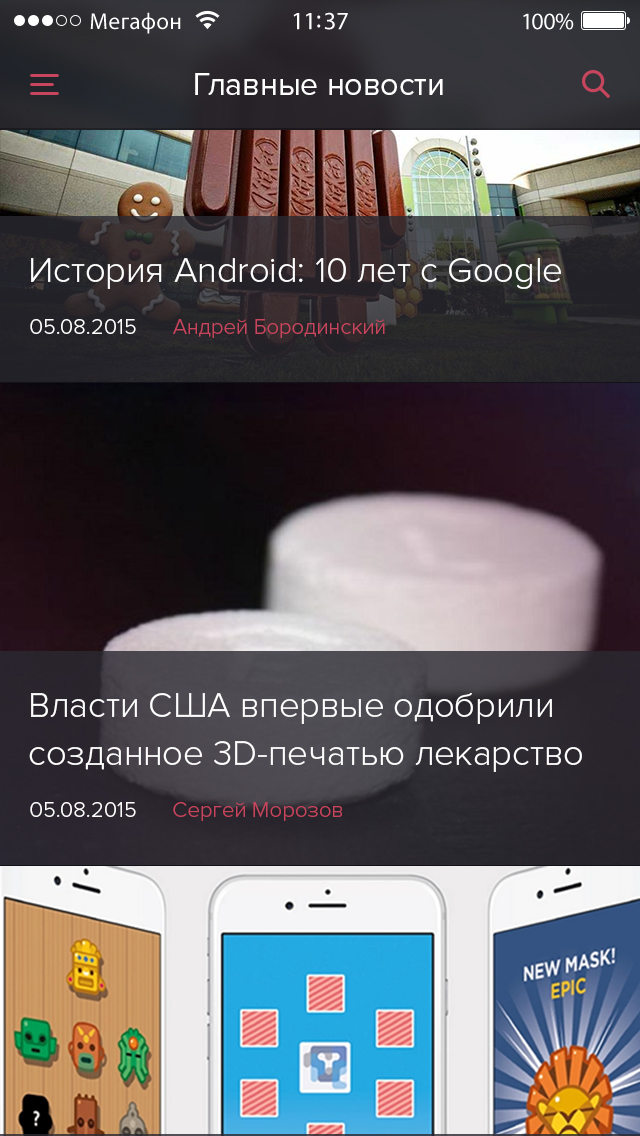Open the hamburger menu drawer
The width and height of the screenshot is (640, 1136).
click(44, 85)
